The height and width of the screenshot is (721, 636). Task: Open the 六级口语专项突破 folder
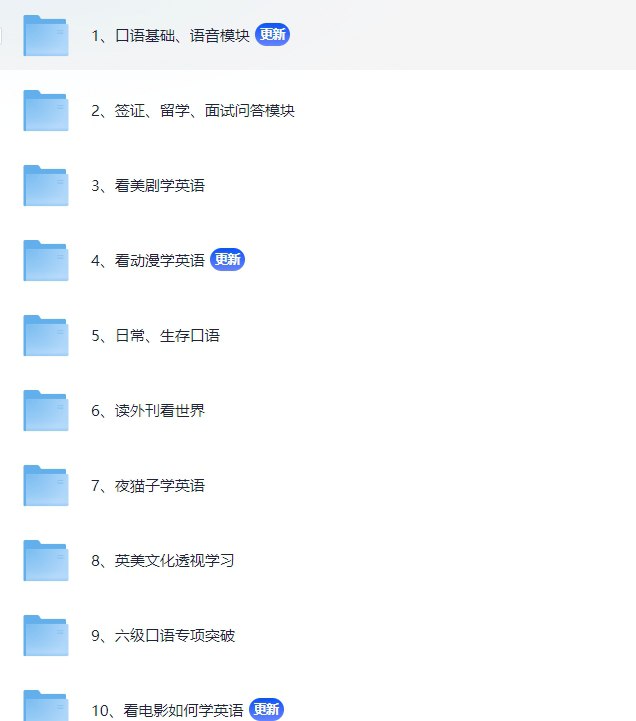tap(162, 635)
